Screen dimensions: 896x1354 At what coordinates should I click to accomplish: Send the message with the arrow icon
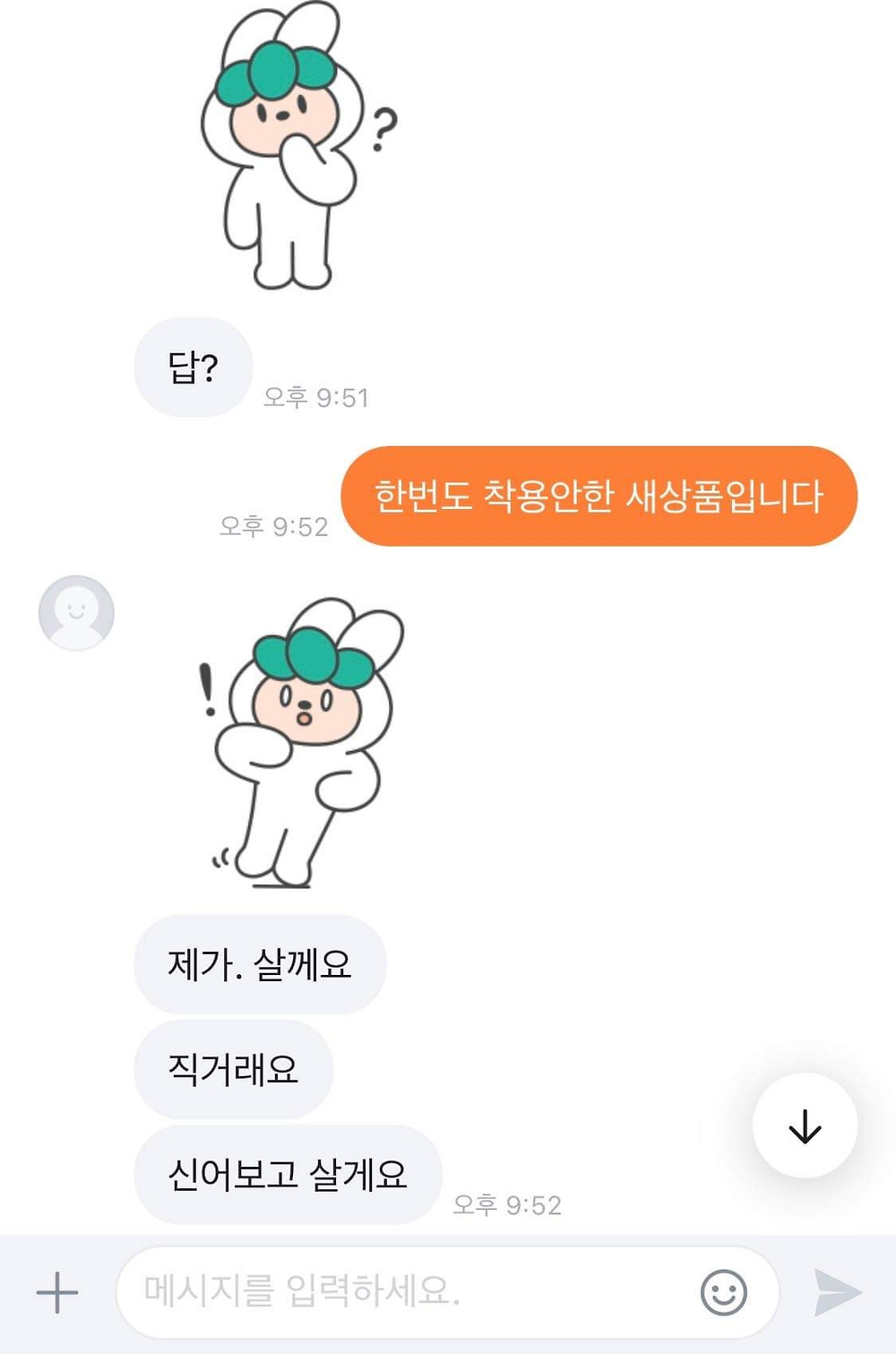pyautogui.click(x=837, y=1292)
